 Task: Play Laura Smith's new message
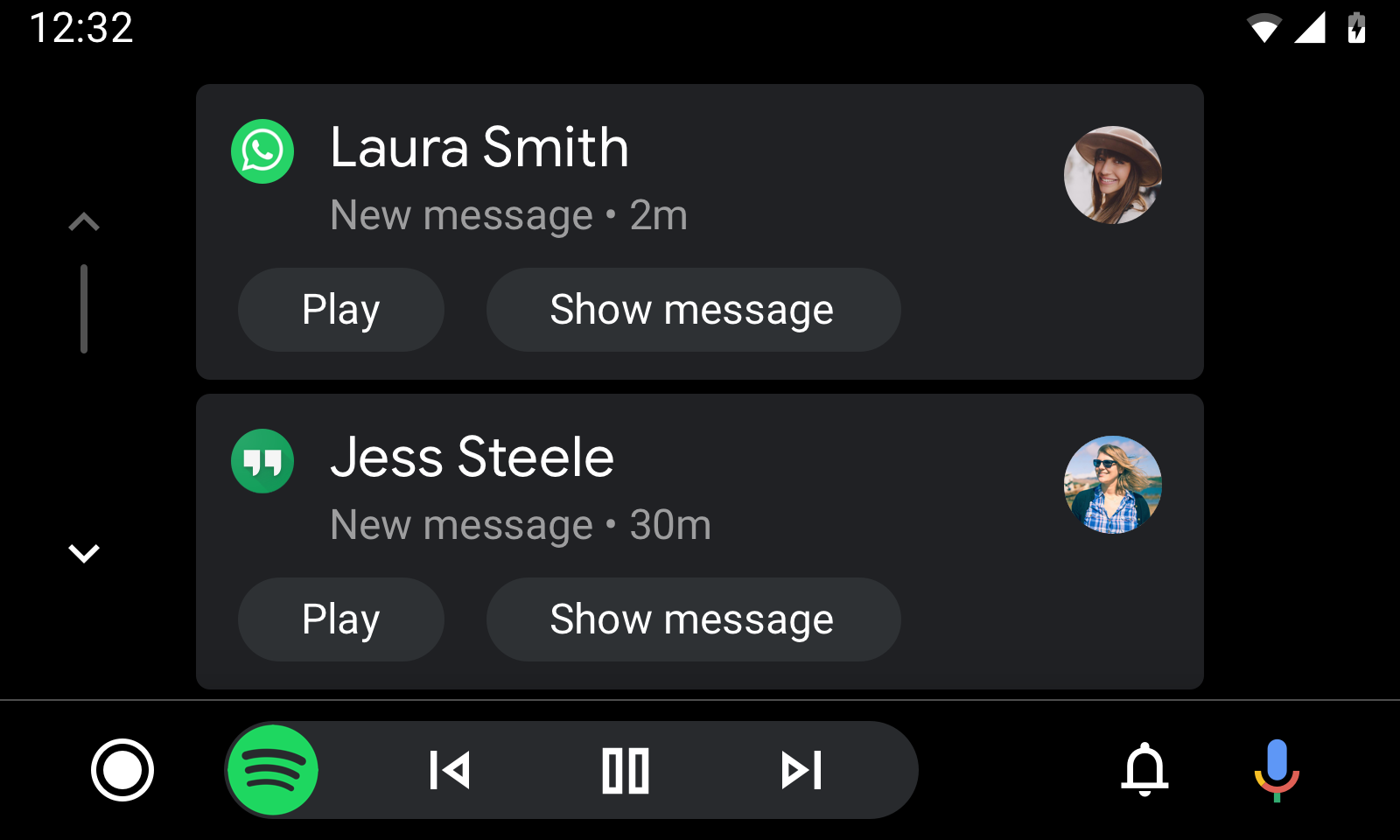[340, 310]
